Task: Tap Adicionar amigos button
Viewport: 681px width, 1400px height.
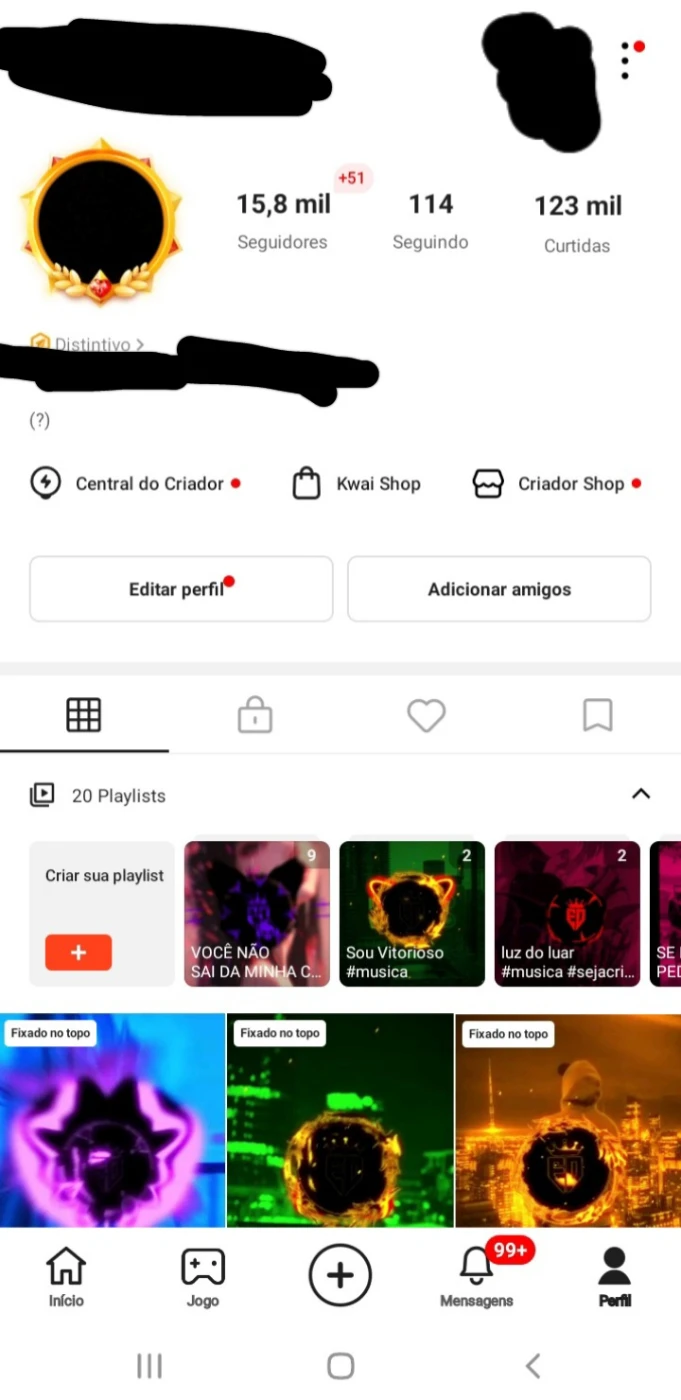Action: [x=499, y=589]
